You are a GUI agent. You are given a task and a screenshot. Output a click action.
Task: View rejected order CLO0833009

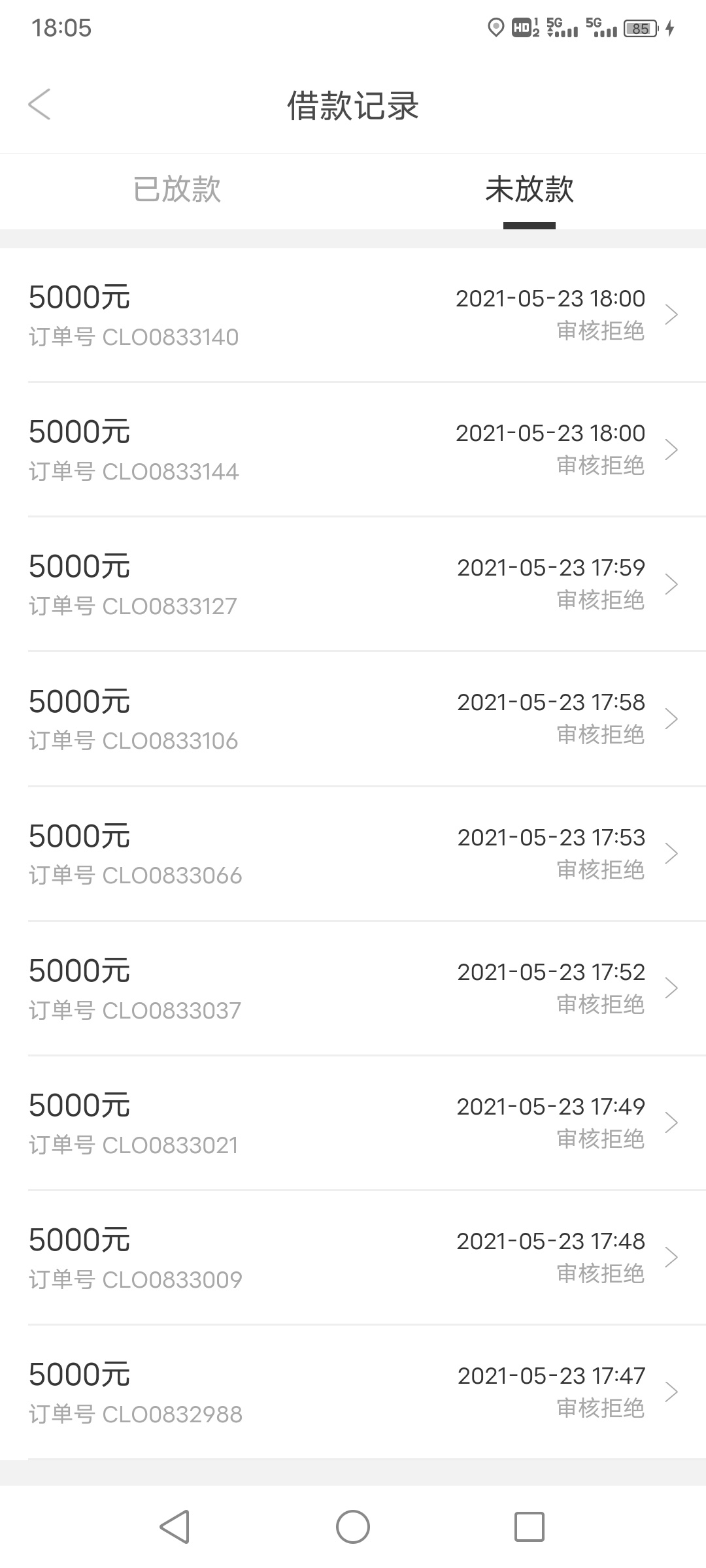353,1258
